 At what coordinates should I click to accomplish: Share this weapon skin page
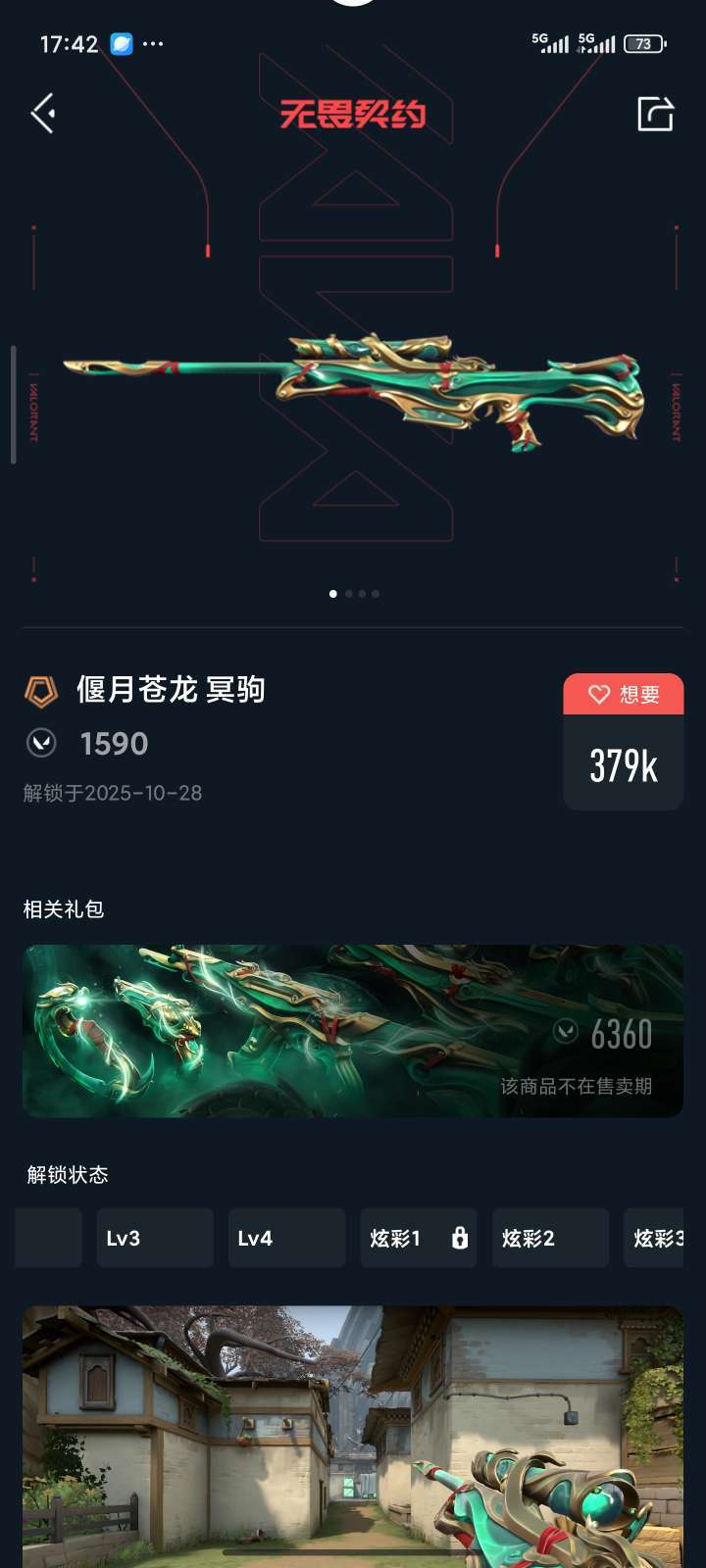coord(655,114)
